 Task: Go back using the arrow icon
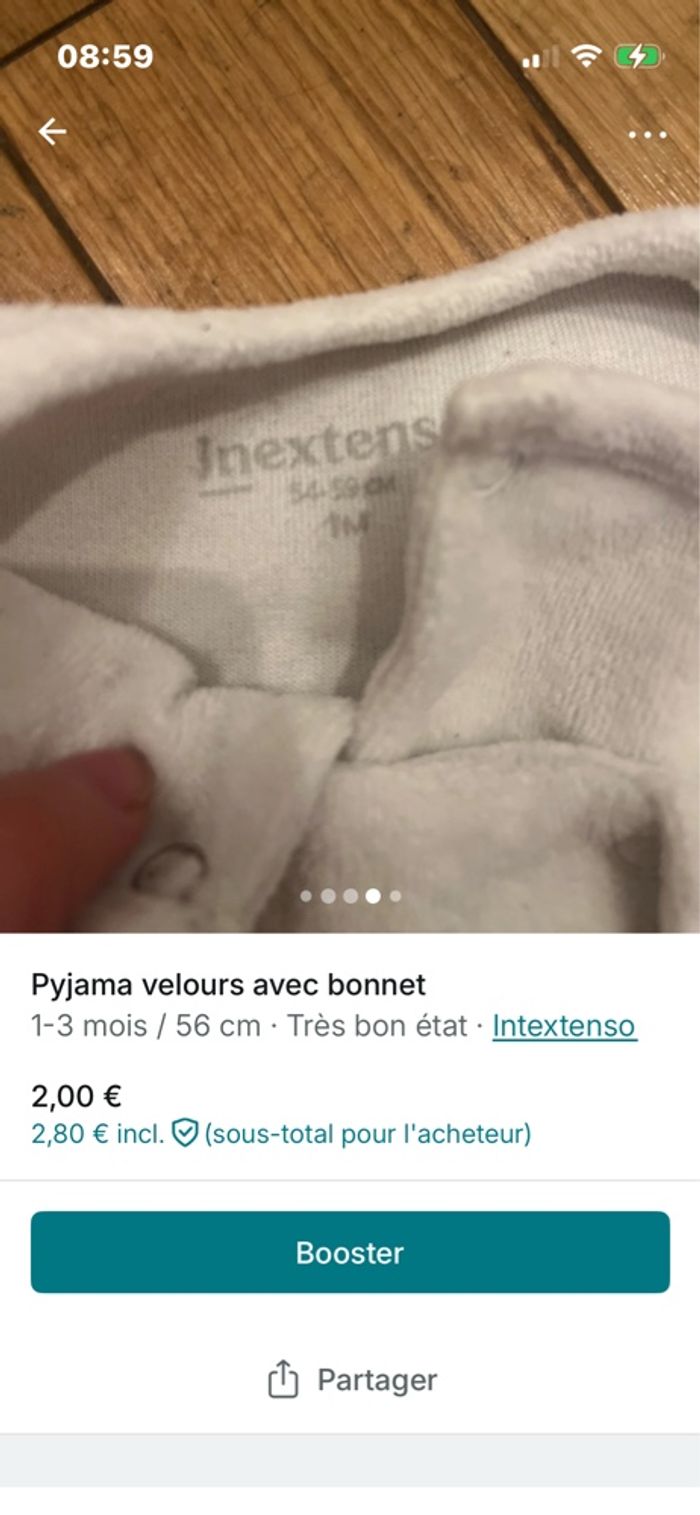point(52,132)
